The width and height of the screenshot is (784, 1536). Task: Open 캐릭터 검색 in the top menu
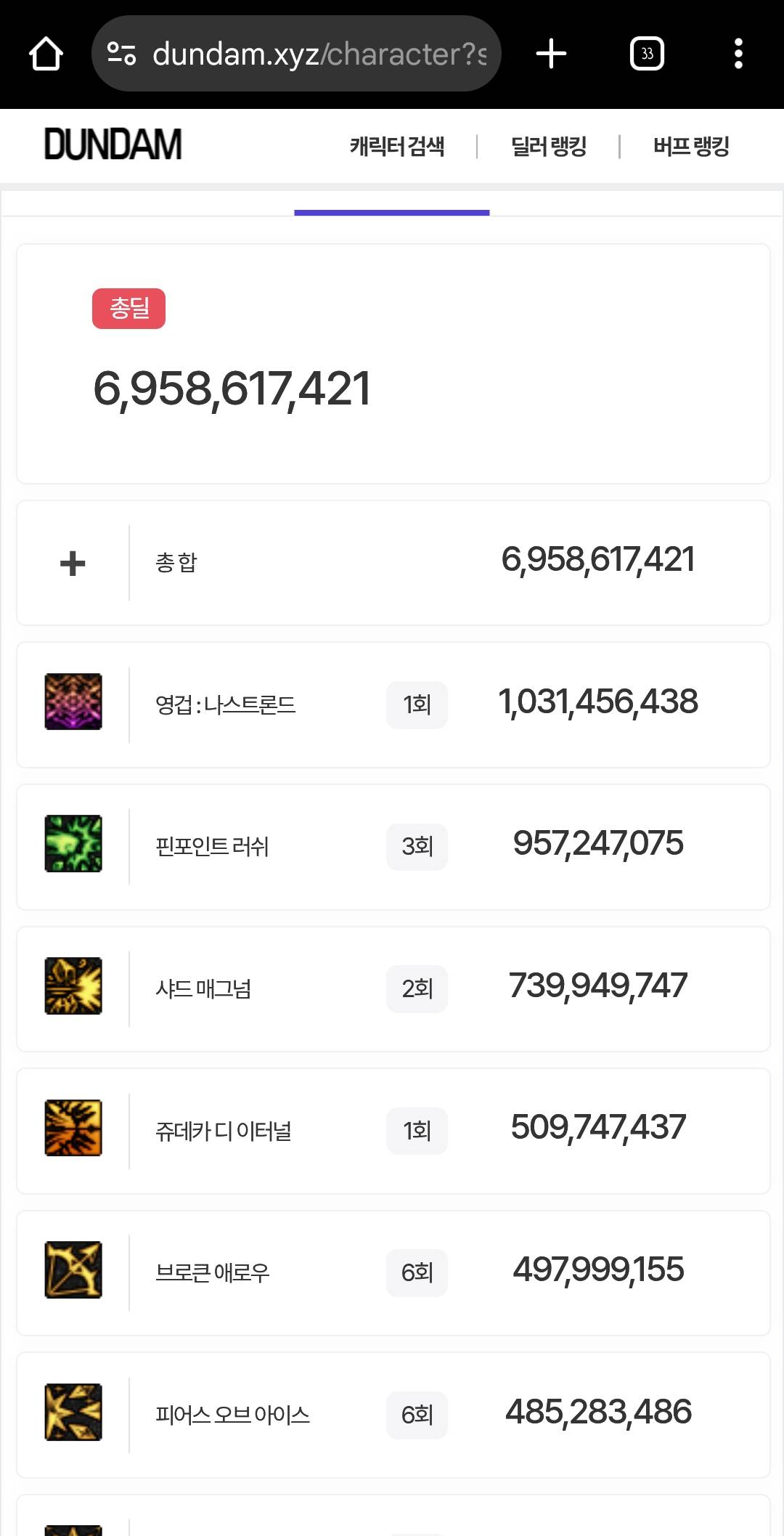[x=397, y=146]
